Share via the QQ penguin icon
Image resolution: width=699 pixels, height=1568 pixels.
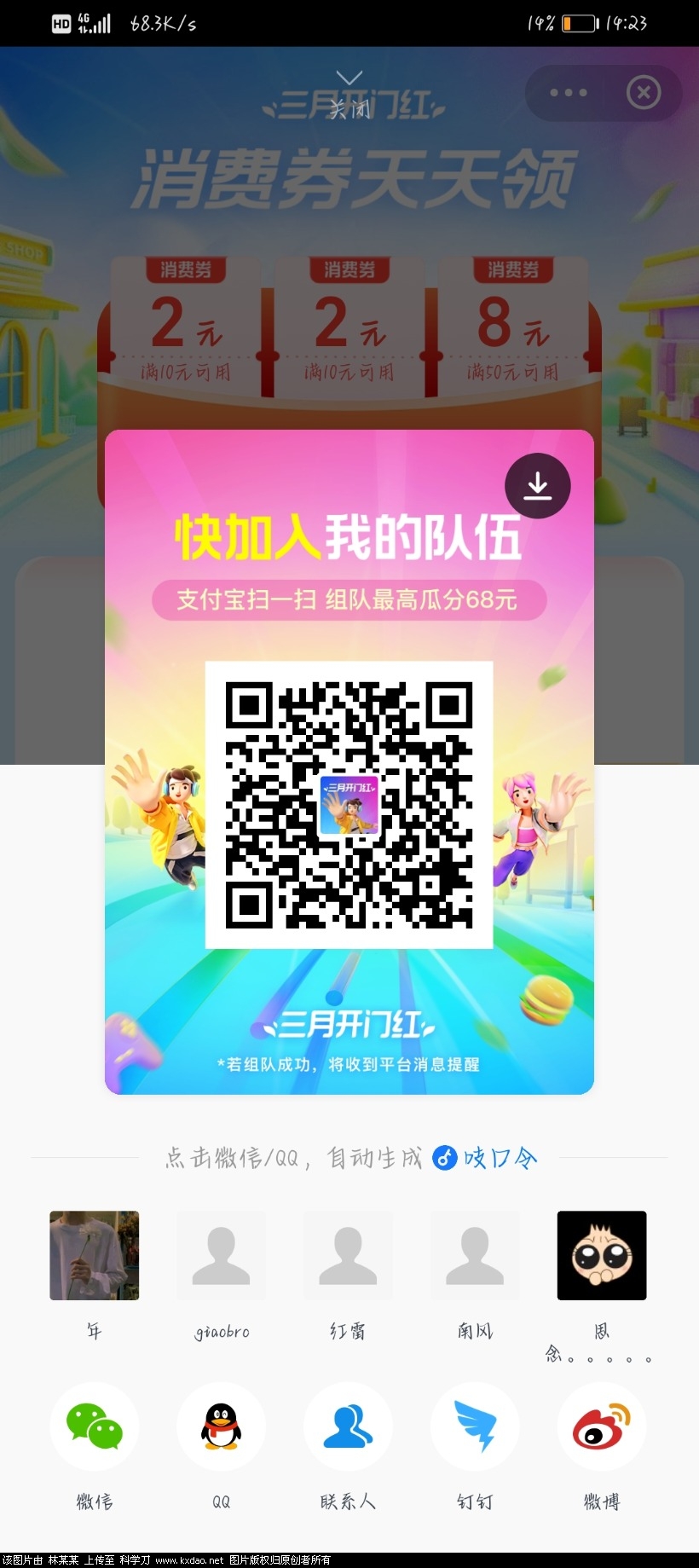click(221, 1426)
